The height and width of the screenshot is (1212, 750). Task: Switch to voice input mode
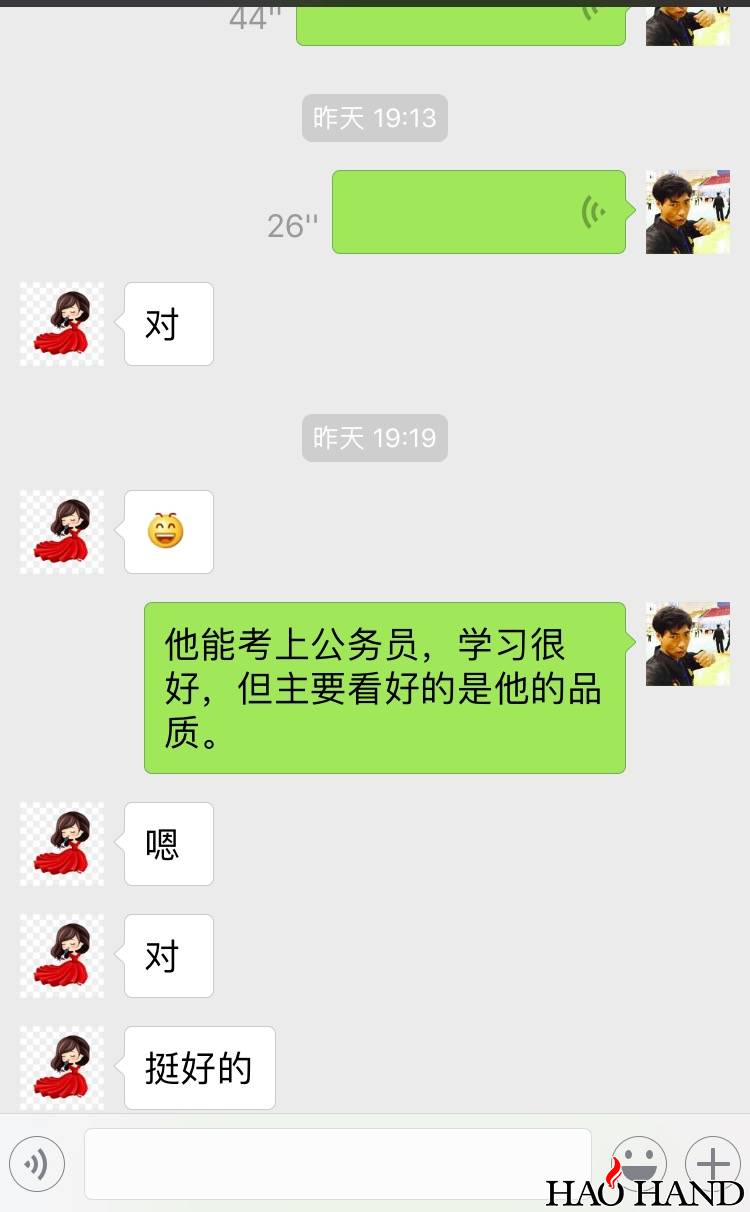point(37,1163)
